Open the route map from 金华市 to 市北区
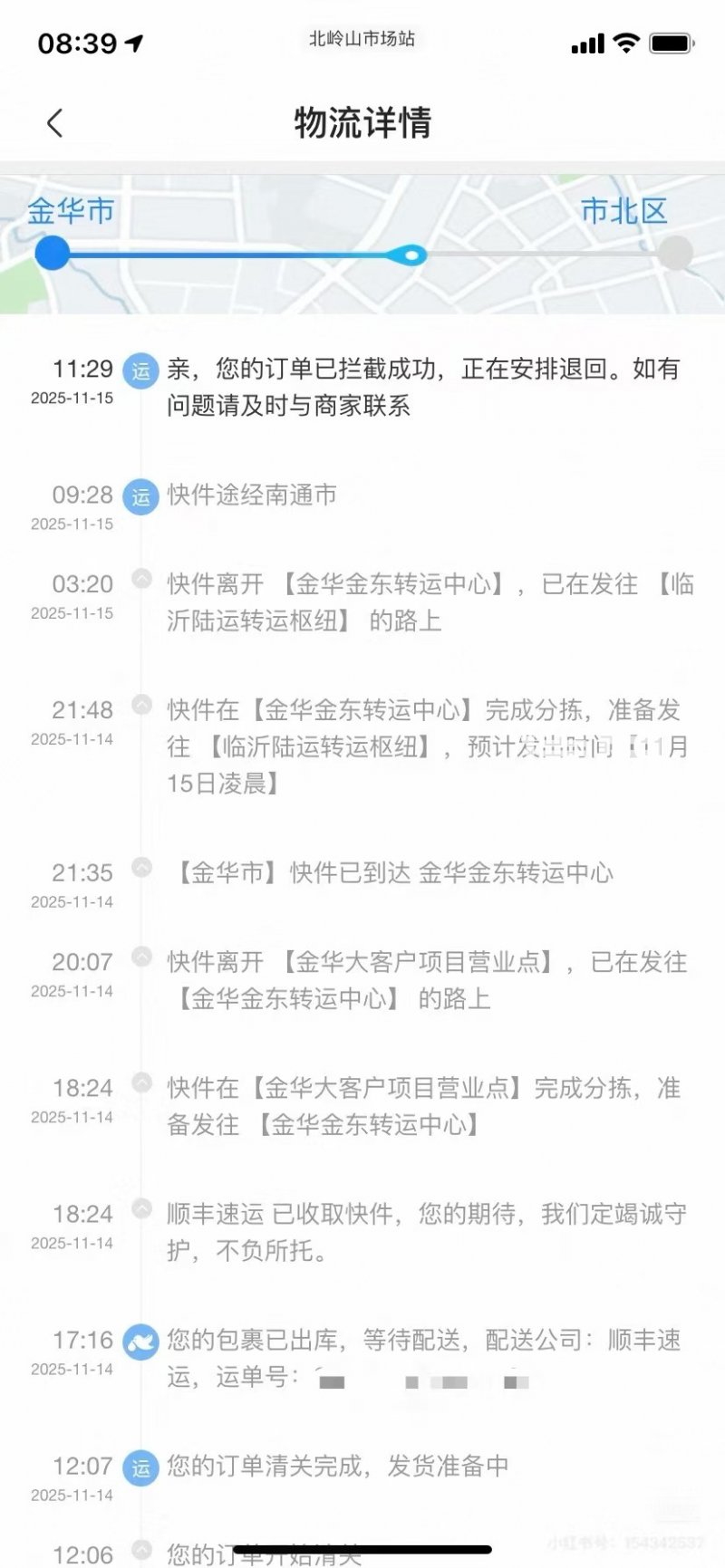 [x=362, y=245]
